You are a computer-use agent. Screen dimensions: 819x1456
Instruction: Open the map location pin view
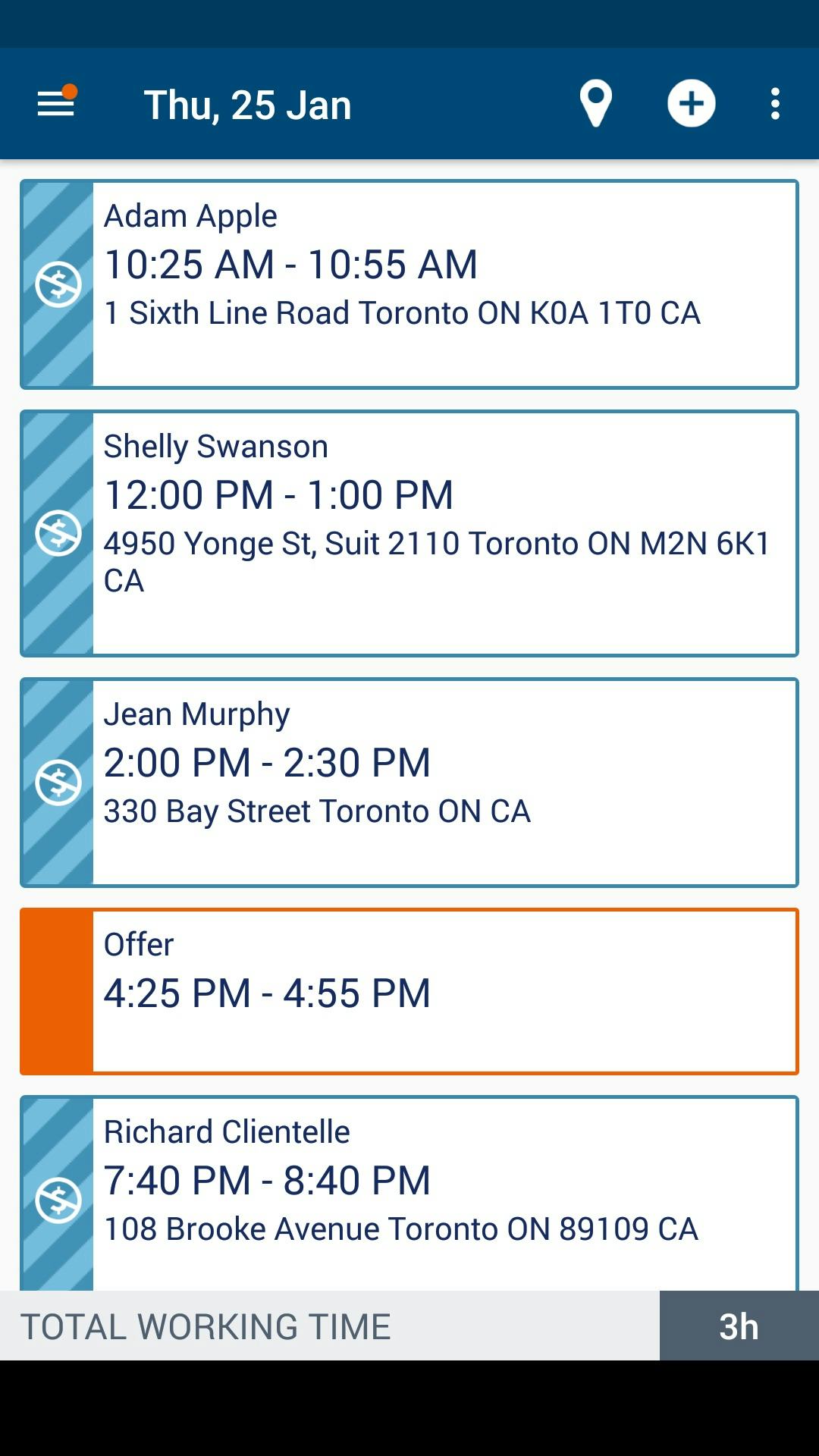point(596,104)
